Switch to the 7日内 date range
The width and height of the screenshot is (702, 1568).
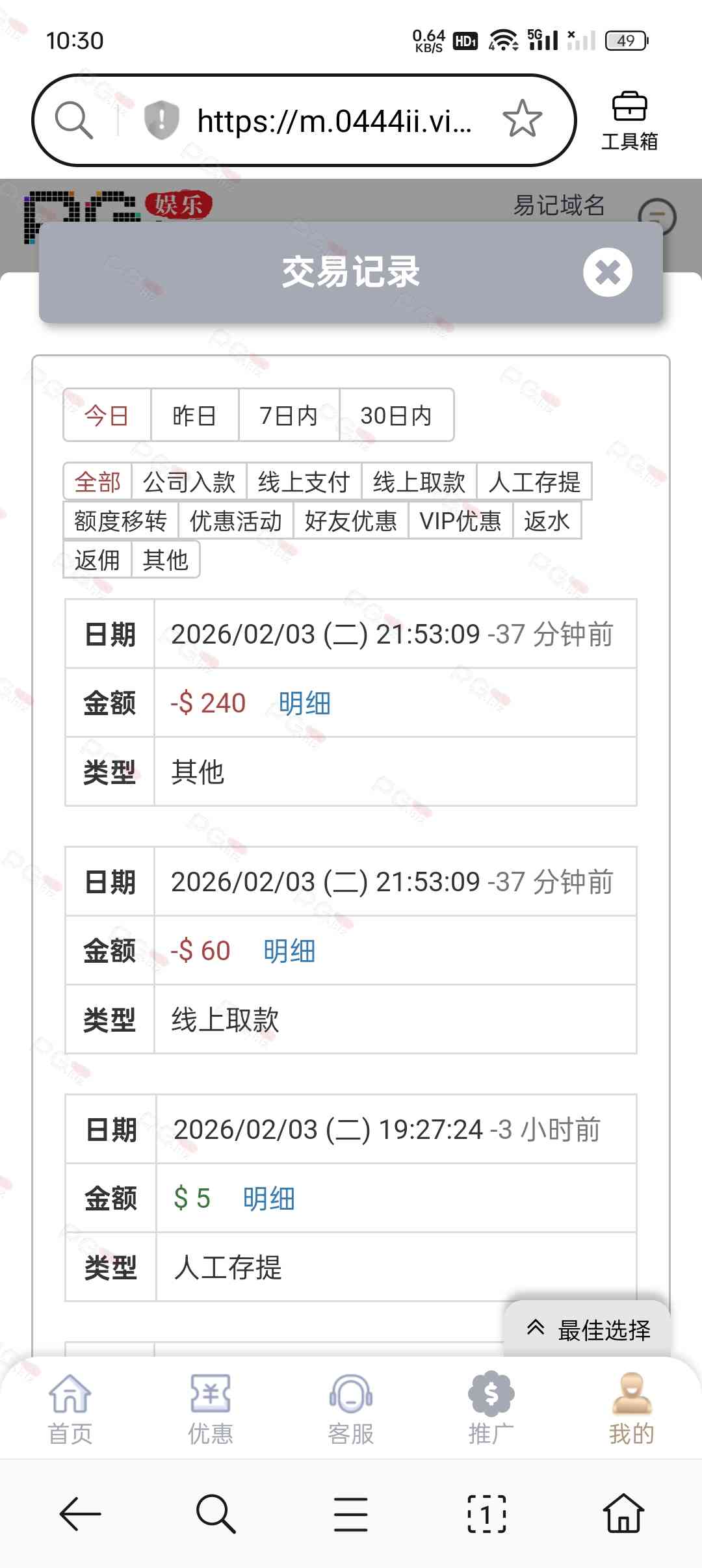288,415
